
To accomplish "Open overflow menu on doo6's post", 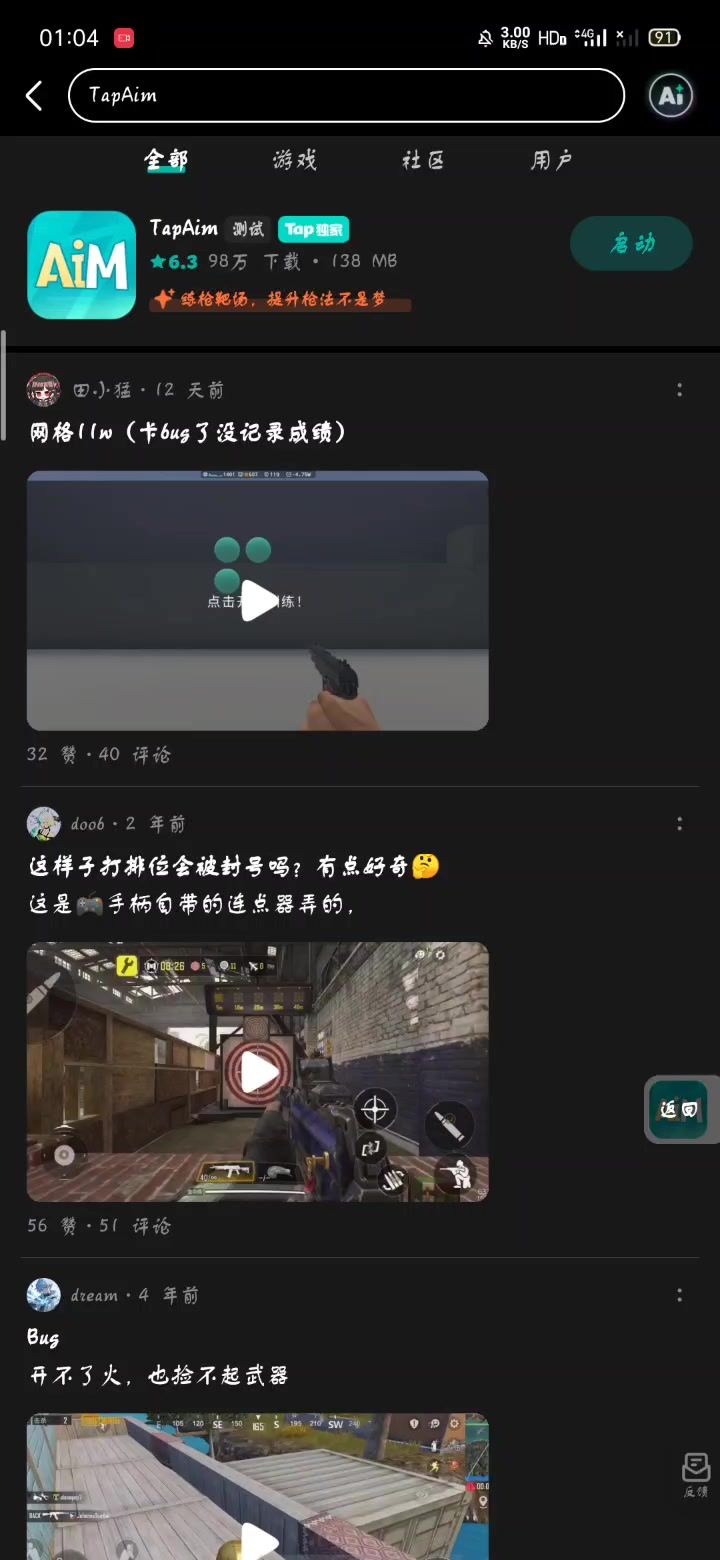I will coord(679,824).
